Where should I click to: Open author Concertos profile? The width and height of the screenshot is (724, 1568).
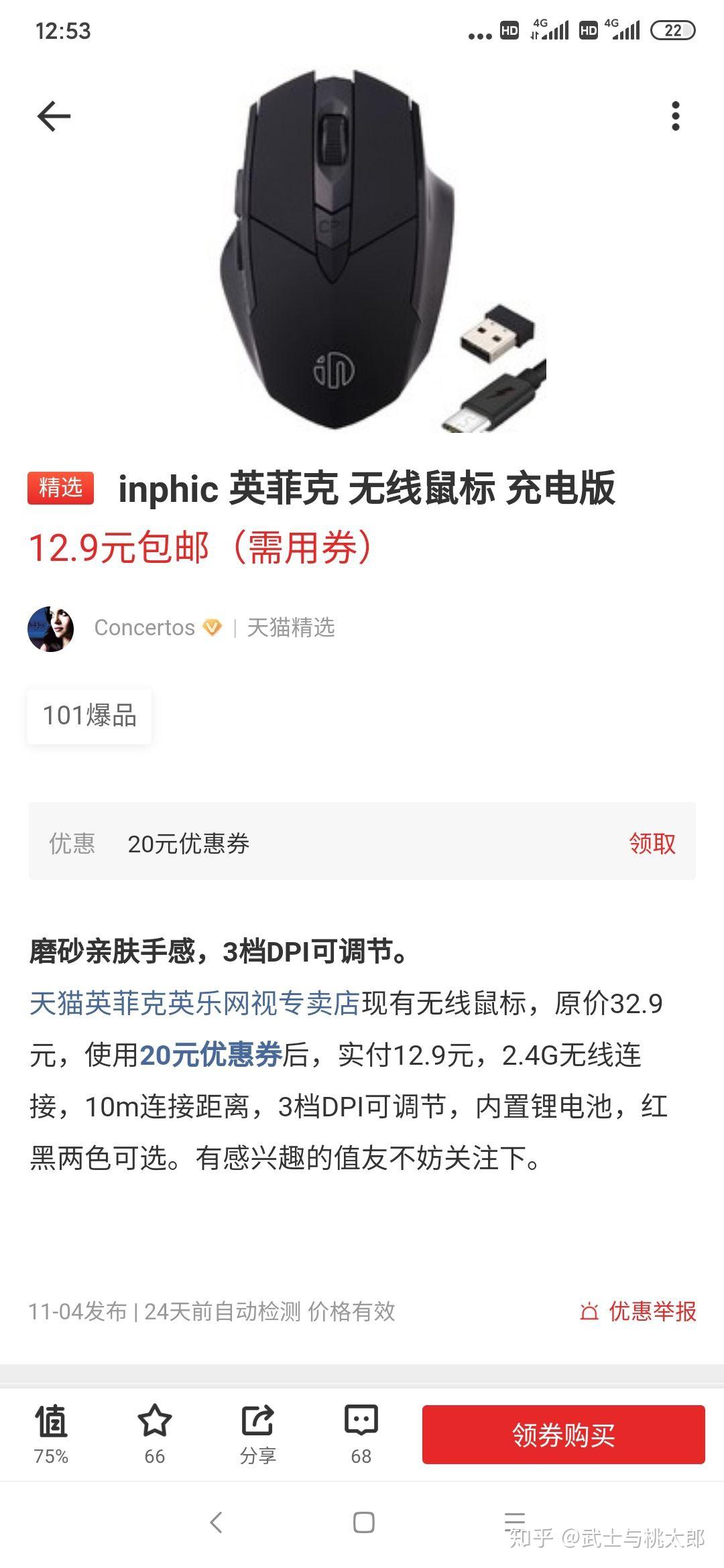(x=144, y=628)
